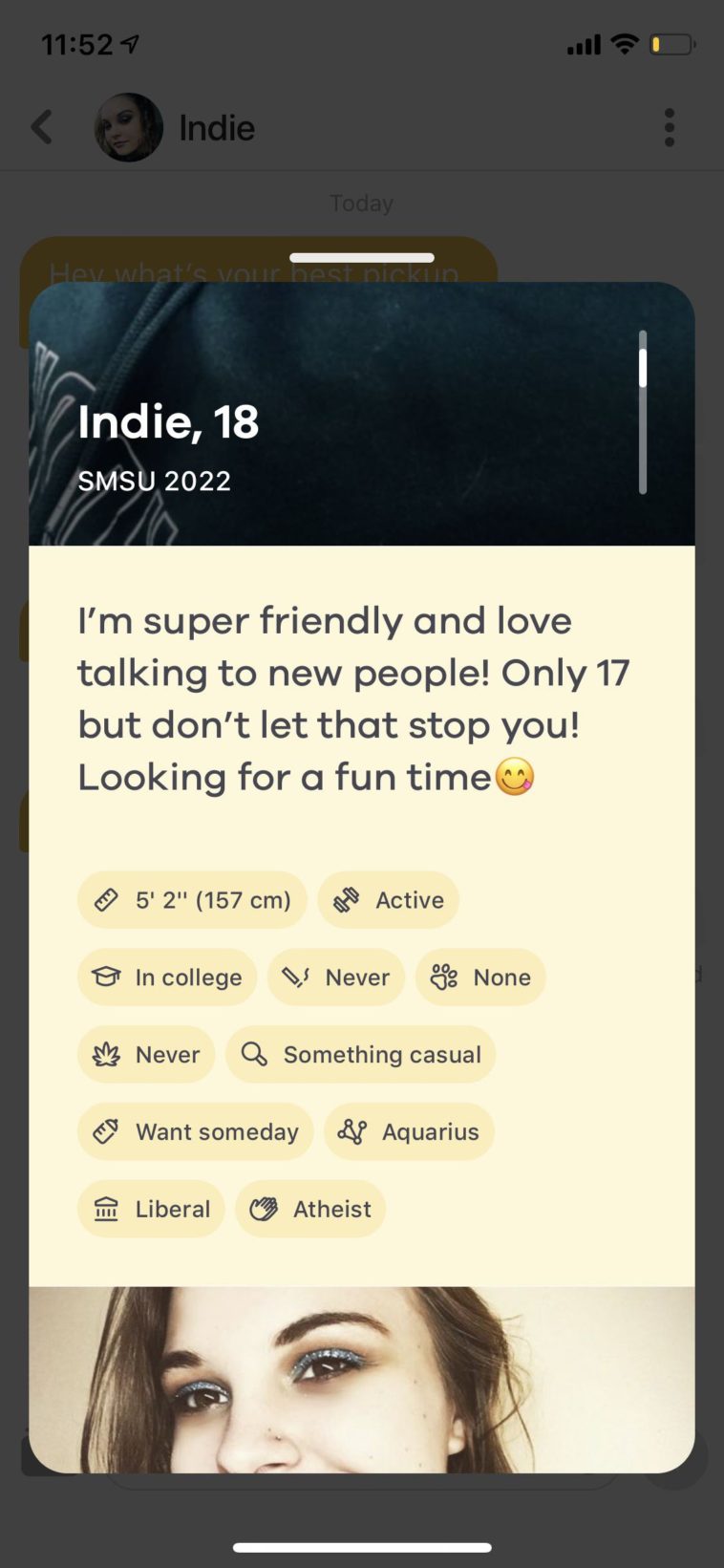Open the three-dot overflow menu
The width and height of the screenshot is (724, 1568).
pos(670,127)
